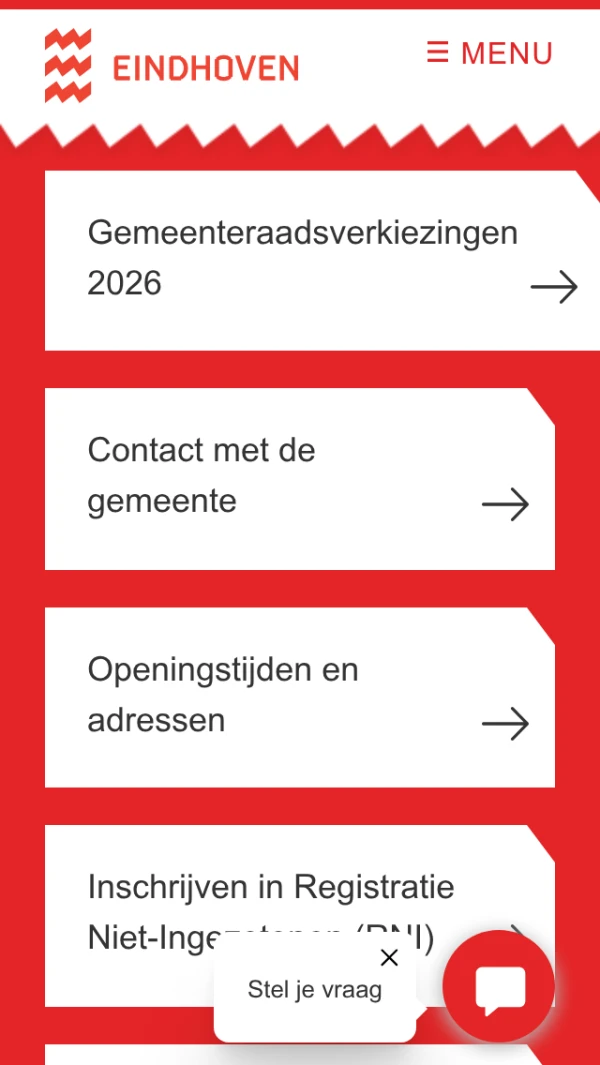View Openingstijden en adressen
Image resolution: width=600 pixels, height=1065 pixels.
click(300, 696)
